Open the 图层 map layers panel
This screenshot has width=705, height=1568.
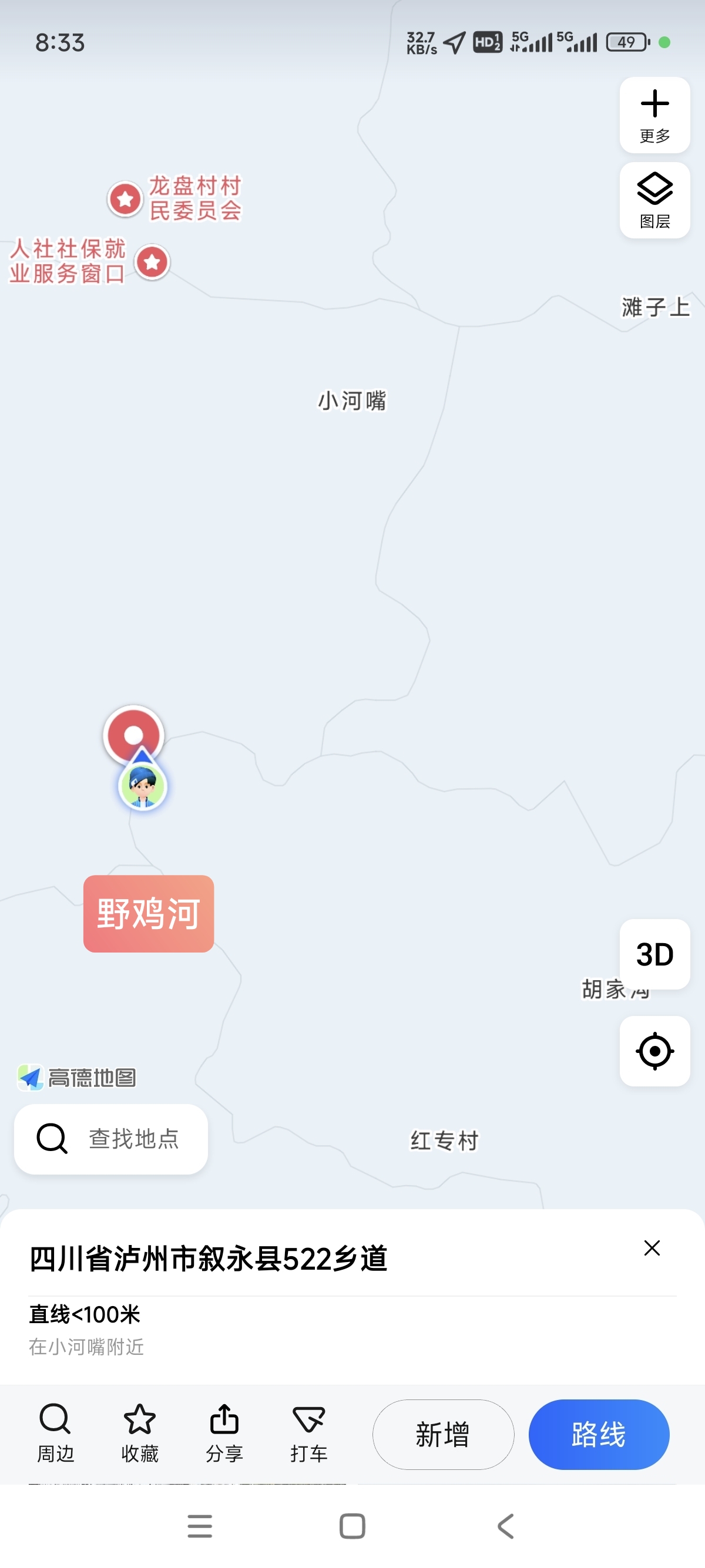click(654, 200)
